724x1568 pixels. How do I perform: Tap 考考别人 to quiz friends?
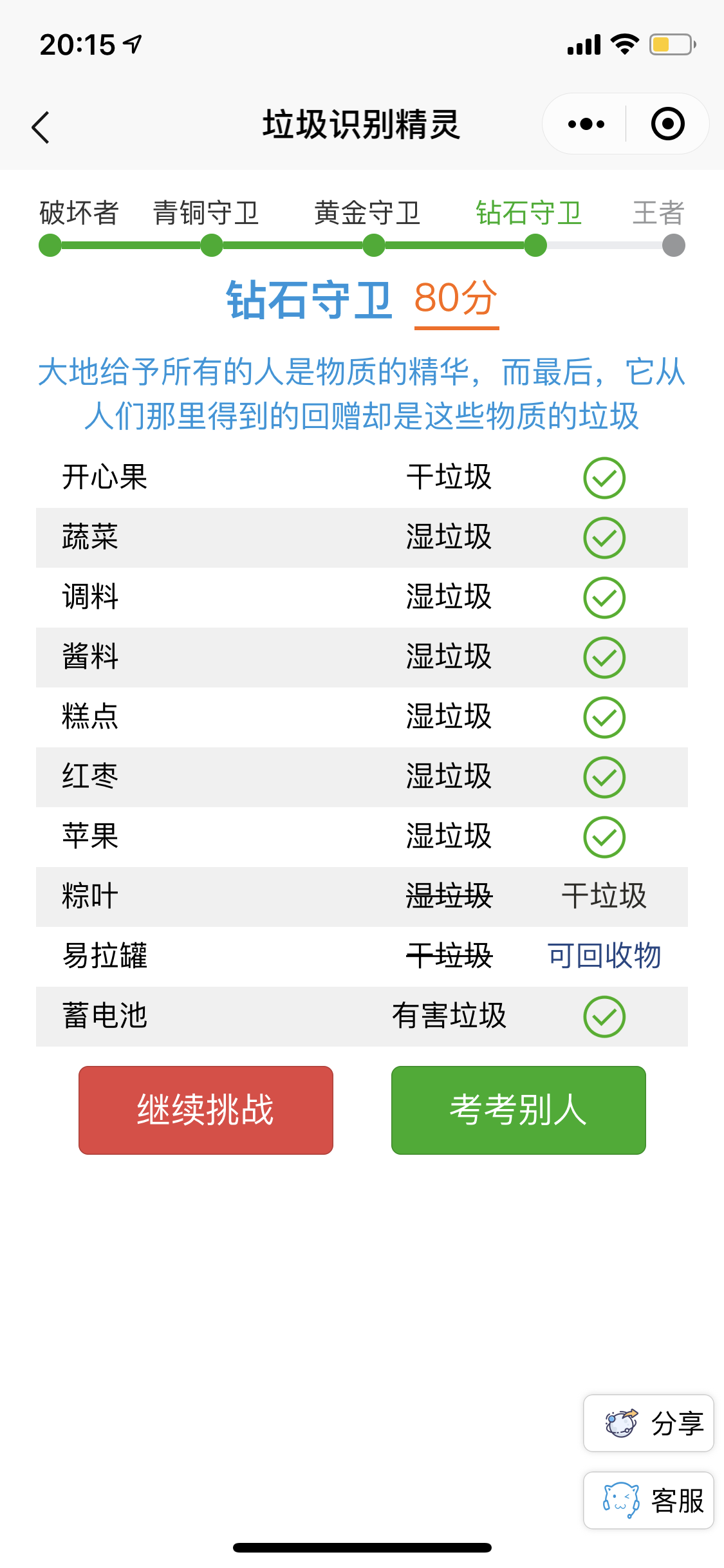coord(518,1110)
